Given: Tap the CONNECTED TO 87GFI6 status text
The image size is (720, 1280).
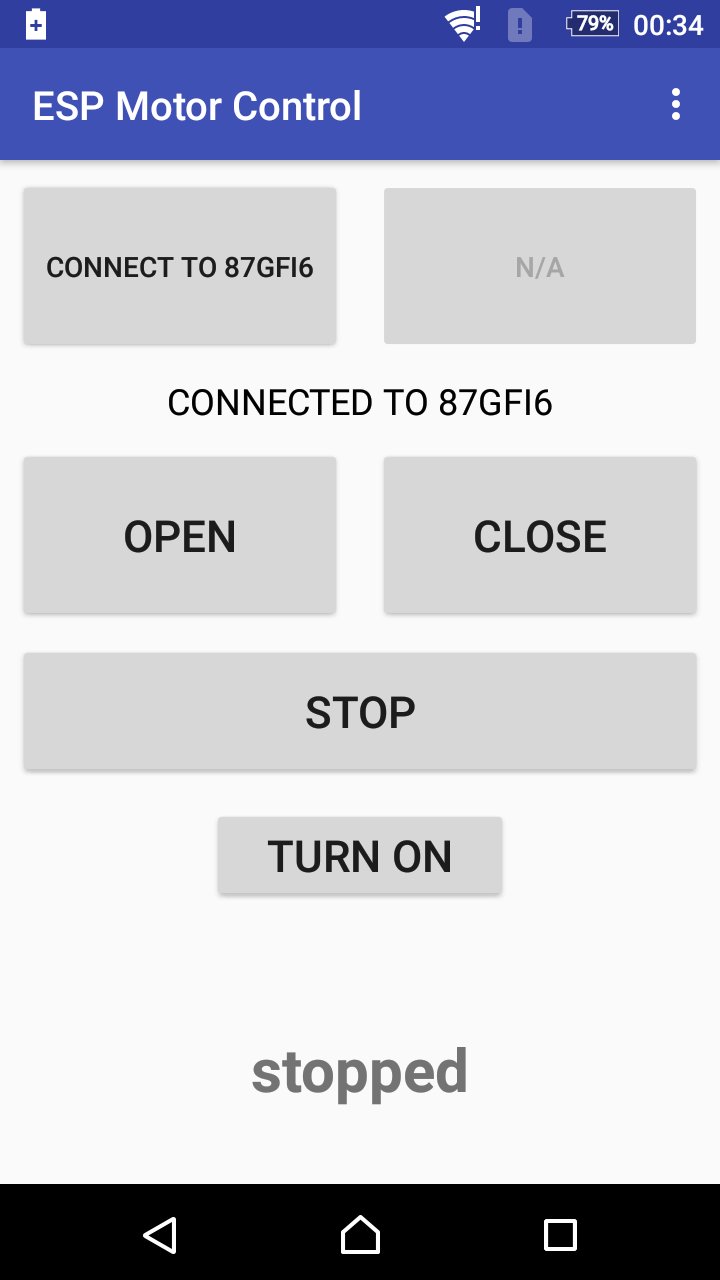Looking at the screenshot, I should 360,402.
